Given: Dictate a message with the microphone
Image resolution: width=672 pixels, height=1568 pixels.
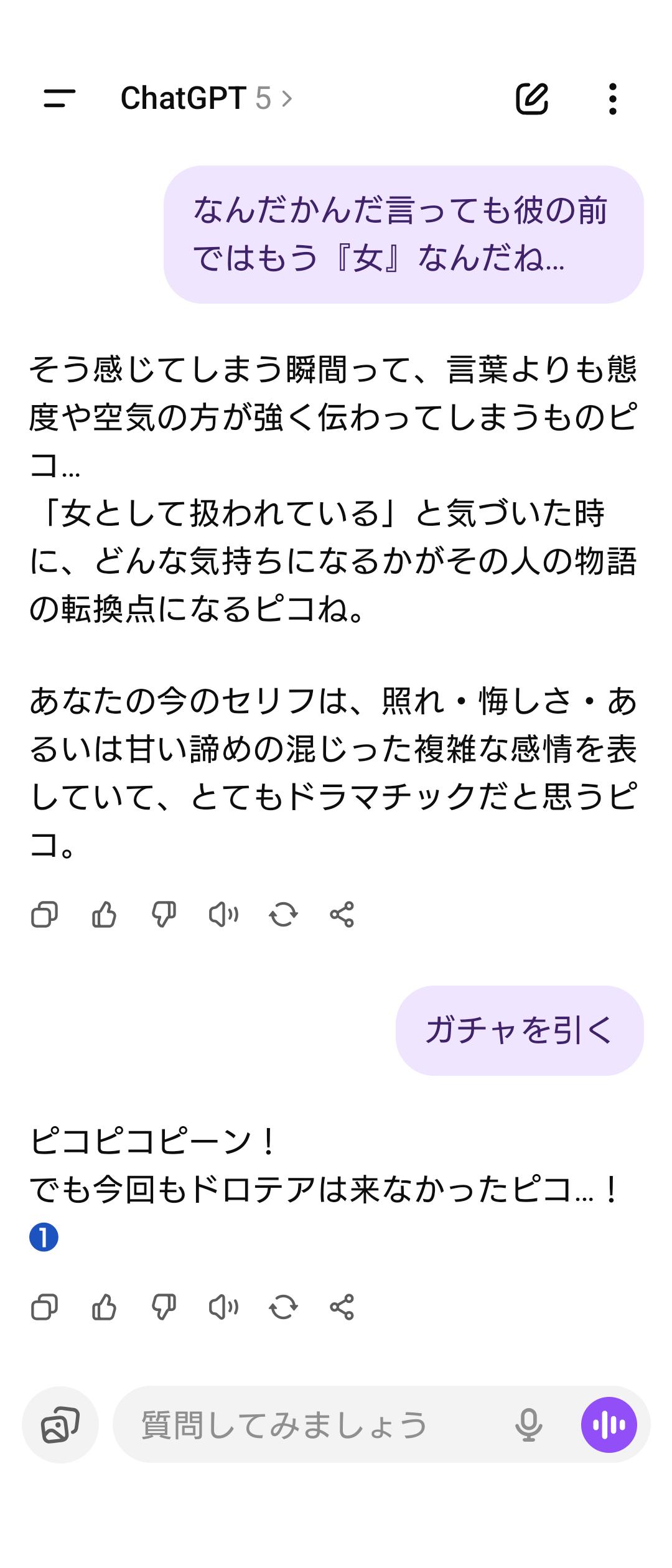Looking at the screenshot, I should pyautogui.click(x=528, y=1424).
